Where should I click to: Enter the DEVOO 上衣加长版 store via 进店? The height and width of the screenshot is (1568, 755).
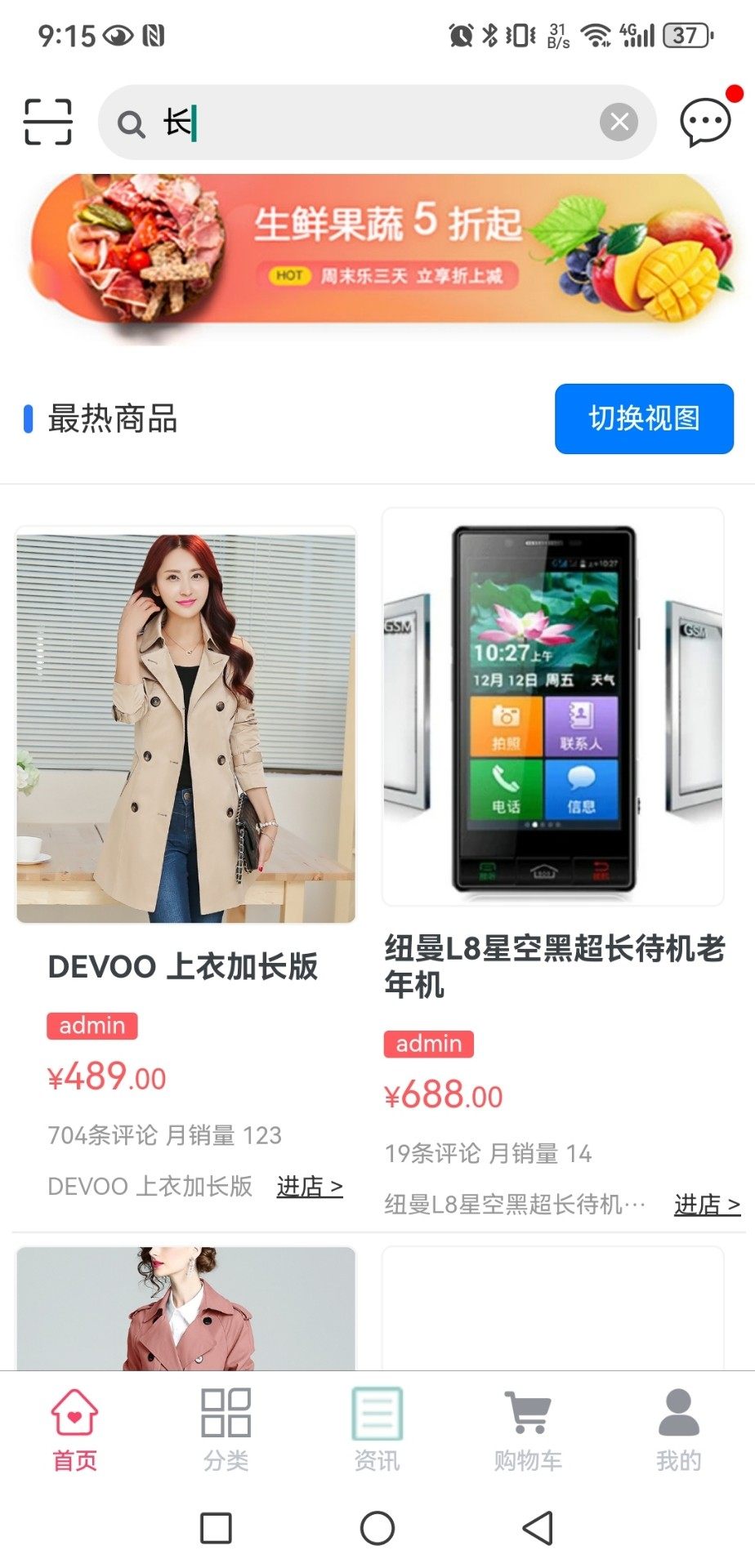[x=310, y=1187]
